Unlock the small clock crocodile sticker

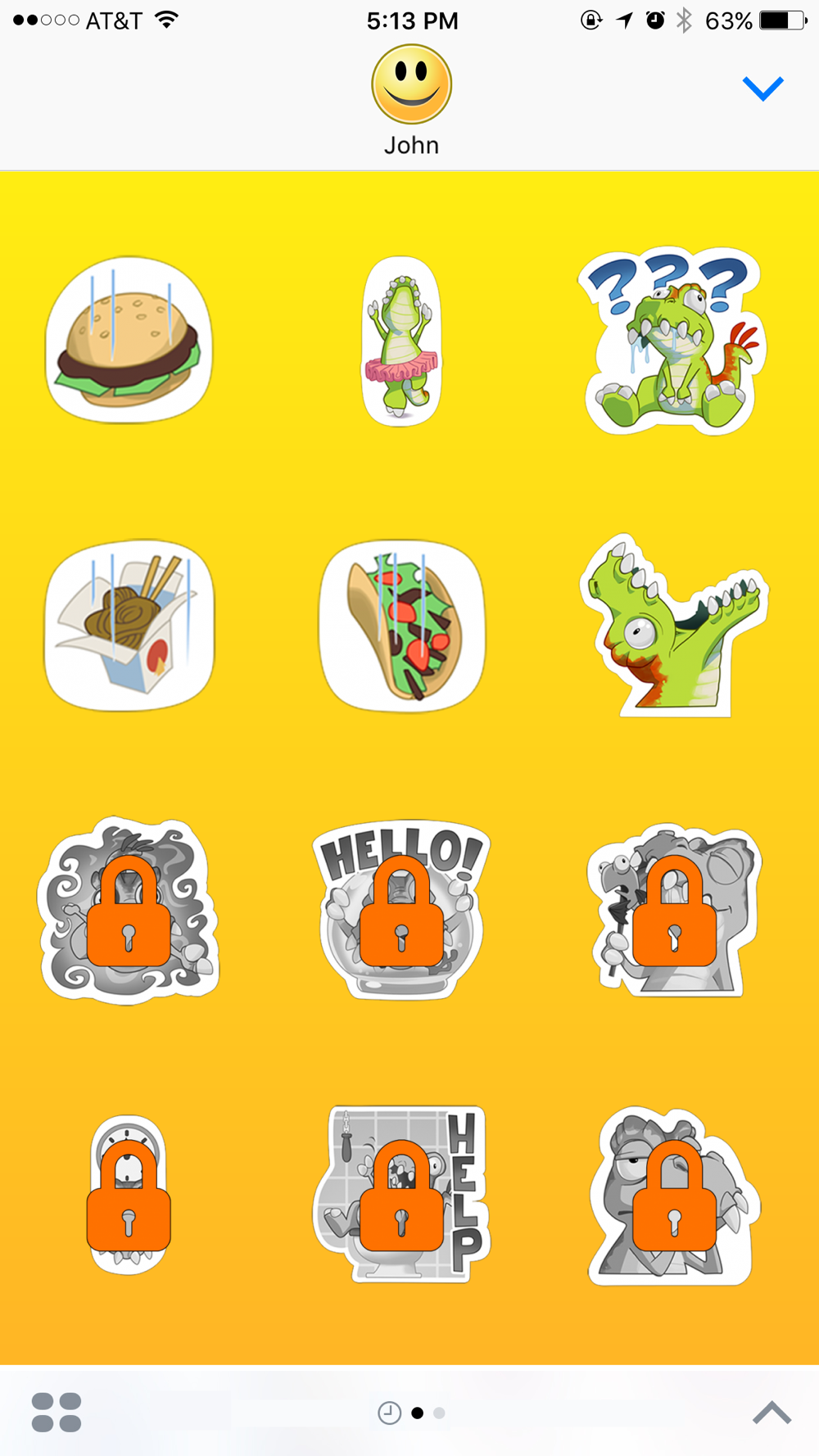[129, 1194]
